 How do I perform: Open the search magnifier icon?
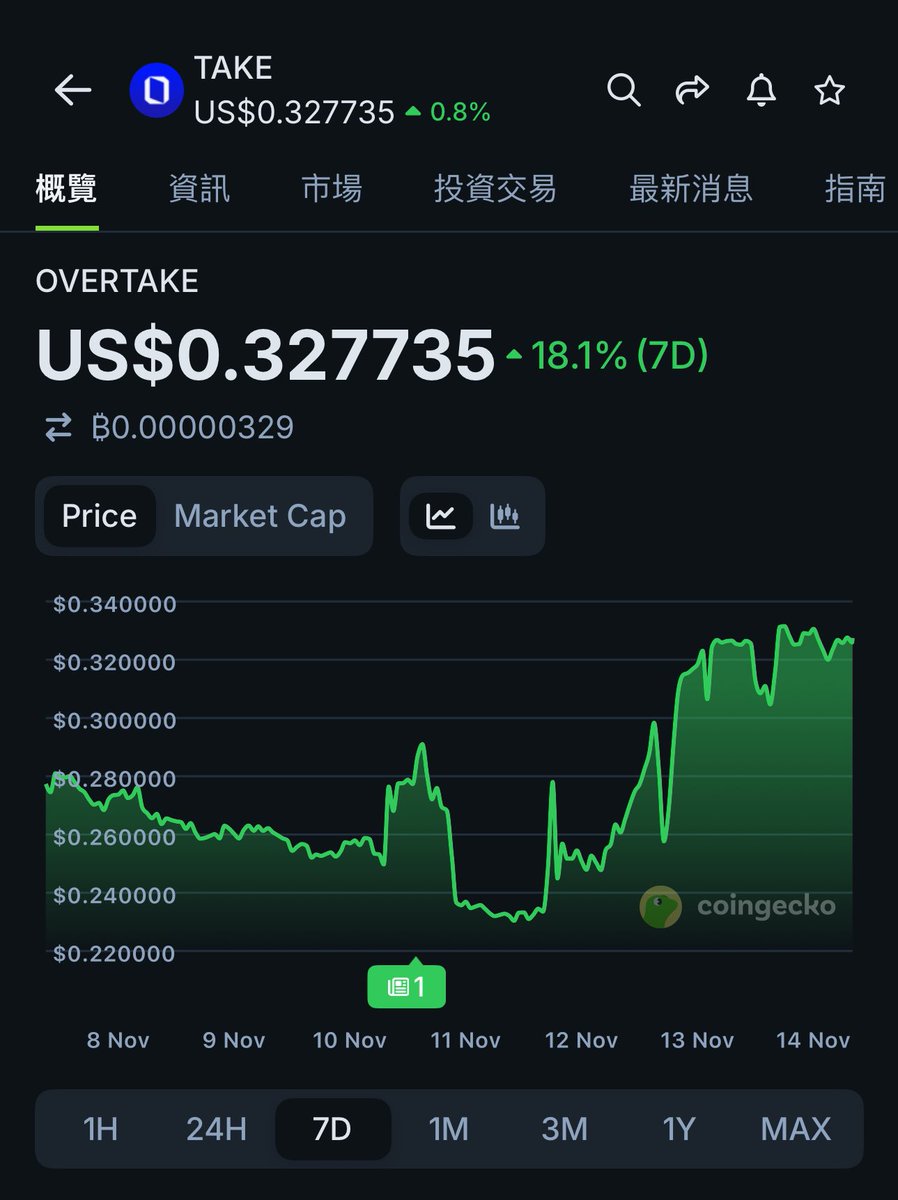click(623, 90)
